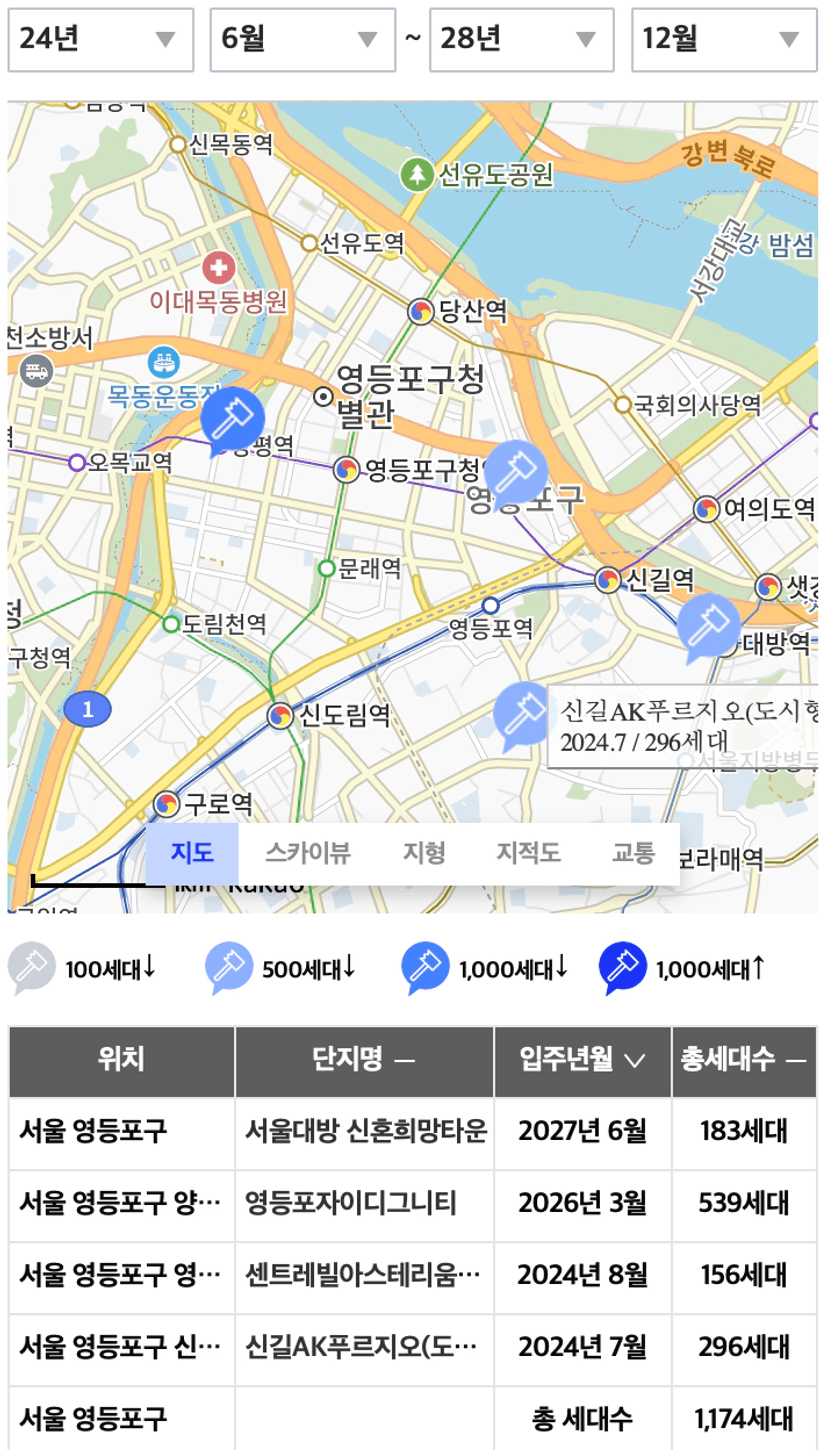Open the 서울대방 신혼희망타운 row
Screen dimensions: 827x1450
point(366,1131)
